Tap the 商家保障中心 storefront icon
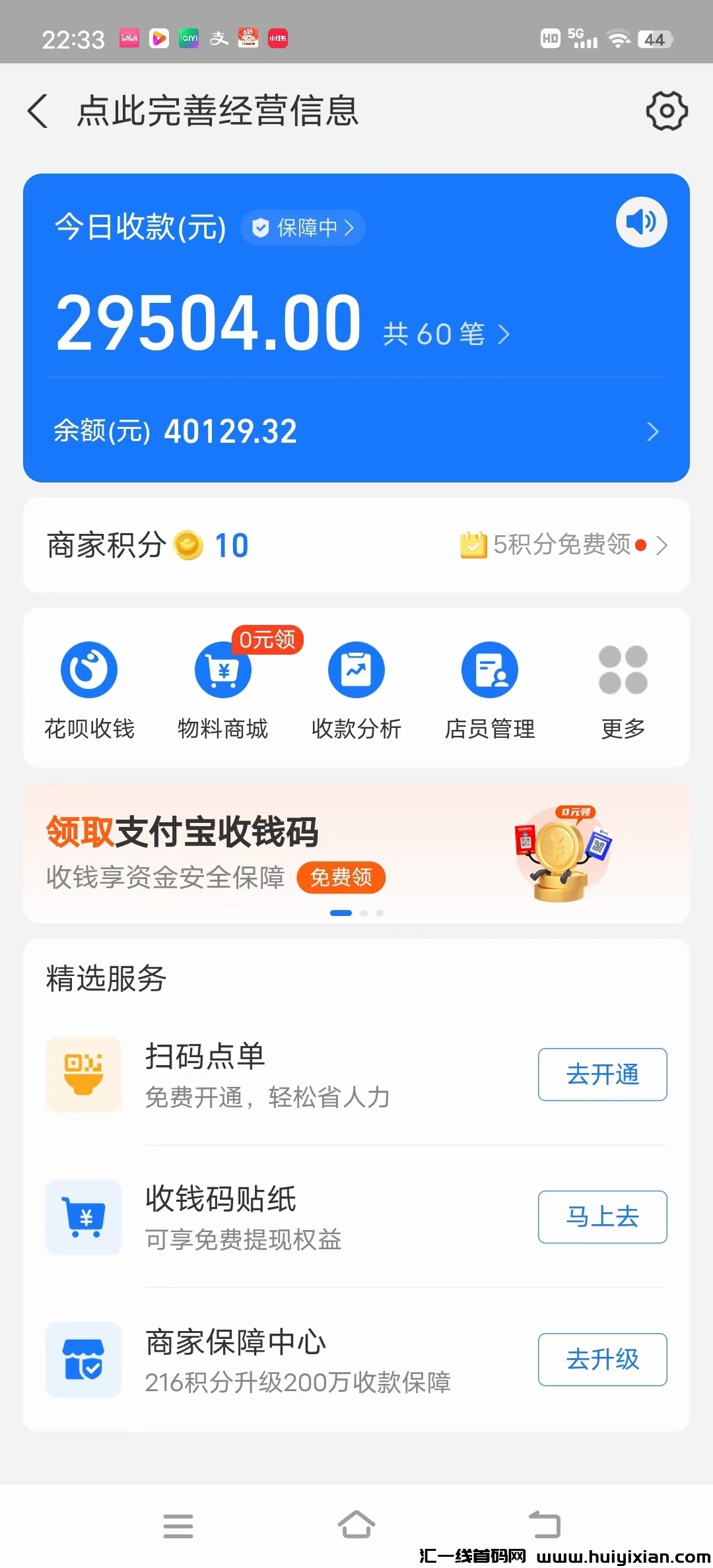This screenshot has width=713, height=1568. click(83, 1361)
